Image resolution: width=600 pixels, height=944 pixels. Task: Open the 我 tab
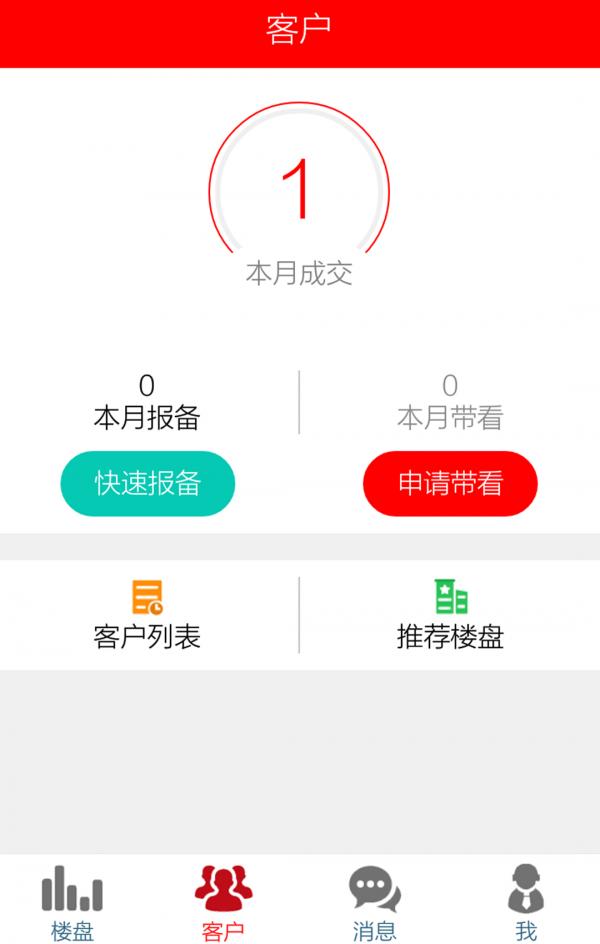coord(525,902)
